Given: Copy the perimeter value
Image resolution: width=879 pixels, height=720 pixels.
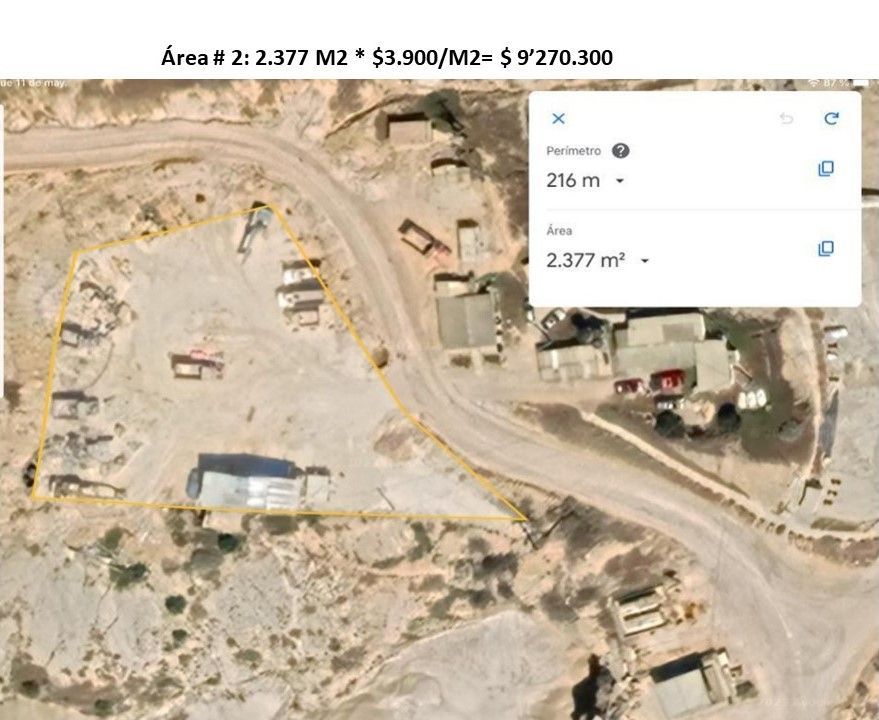Looking at the screenshot, I should 826,168.
